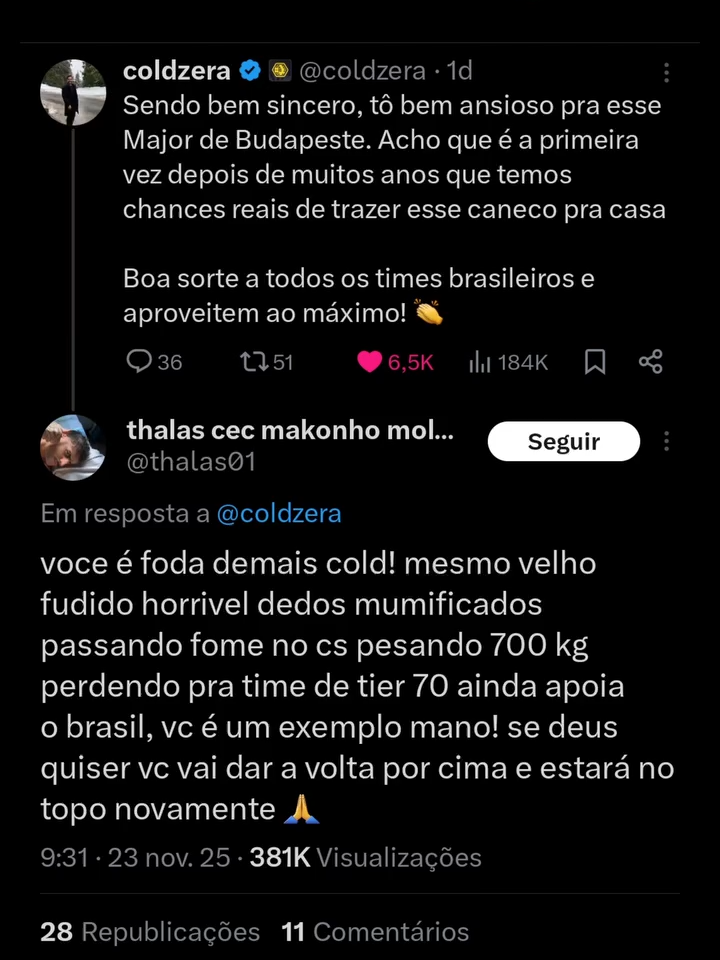The height and width of the screenshot is (960, 720).
Task: Bookmark coldzera's tweet
Action: pyautogui.click(x=594, y=362)
